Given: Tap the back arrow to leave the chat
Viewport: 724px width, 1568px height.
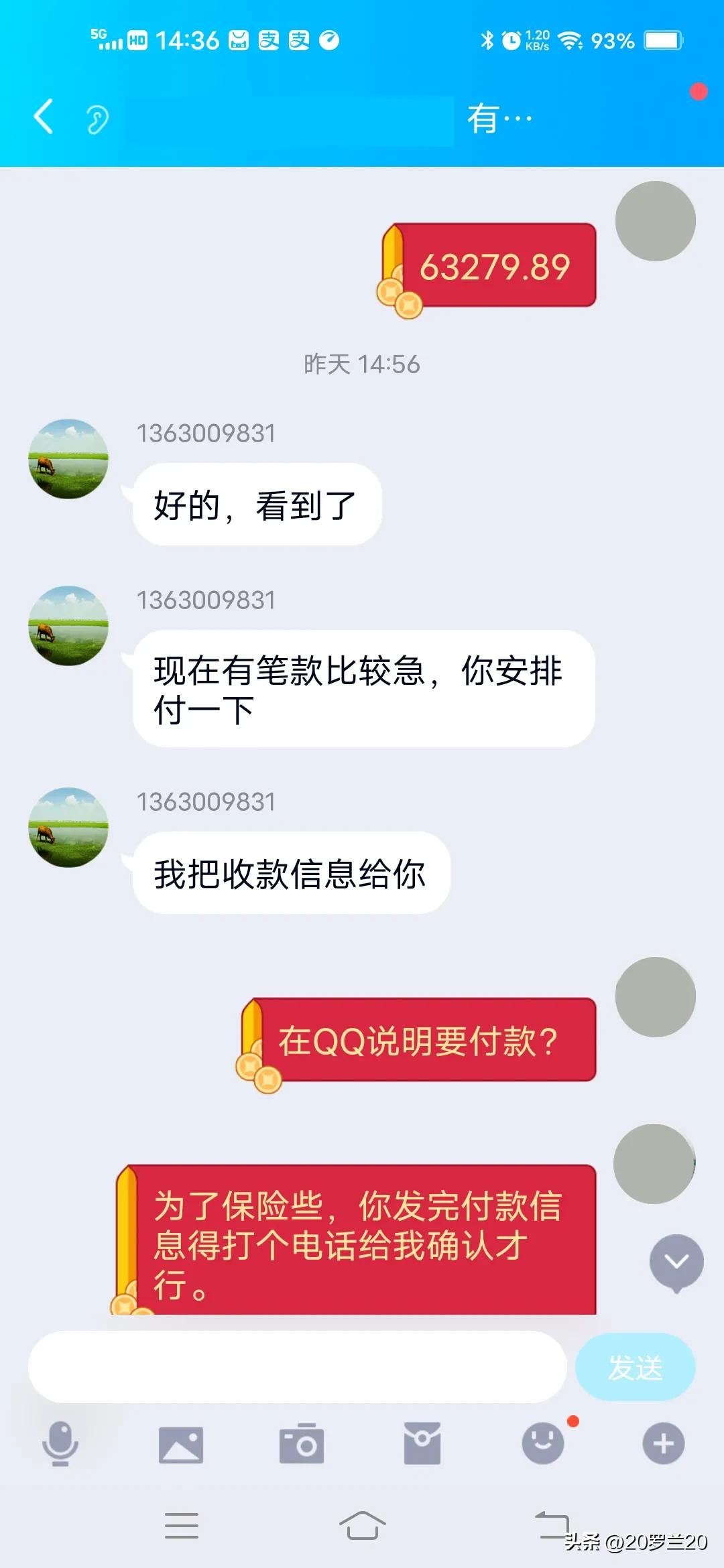Looking at the screenshot, I should click(x=43, y=117).
